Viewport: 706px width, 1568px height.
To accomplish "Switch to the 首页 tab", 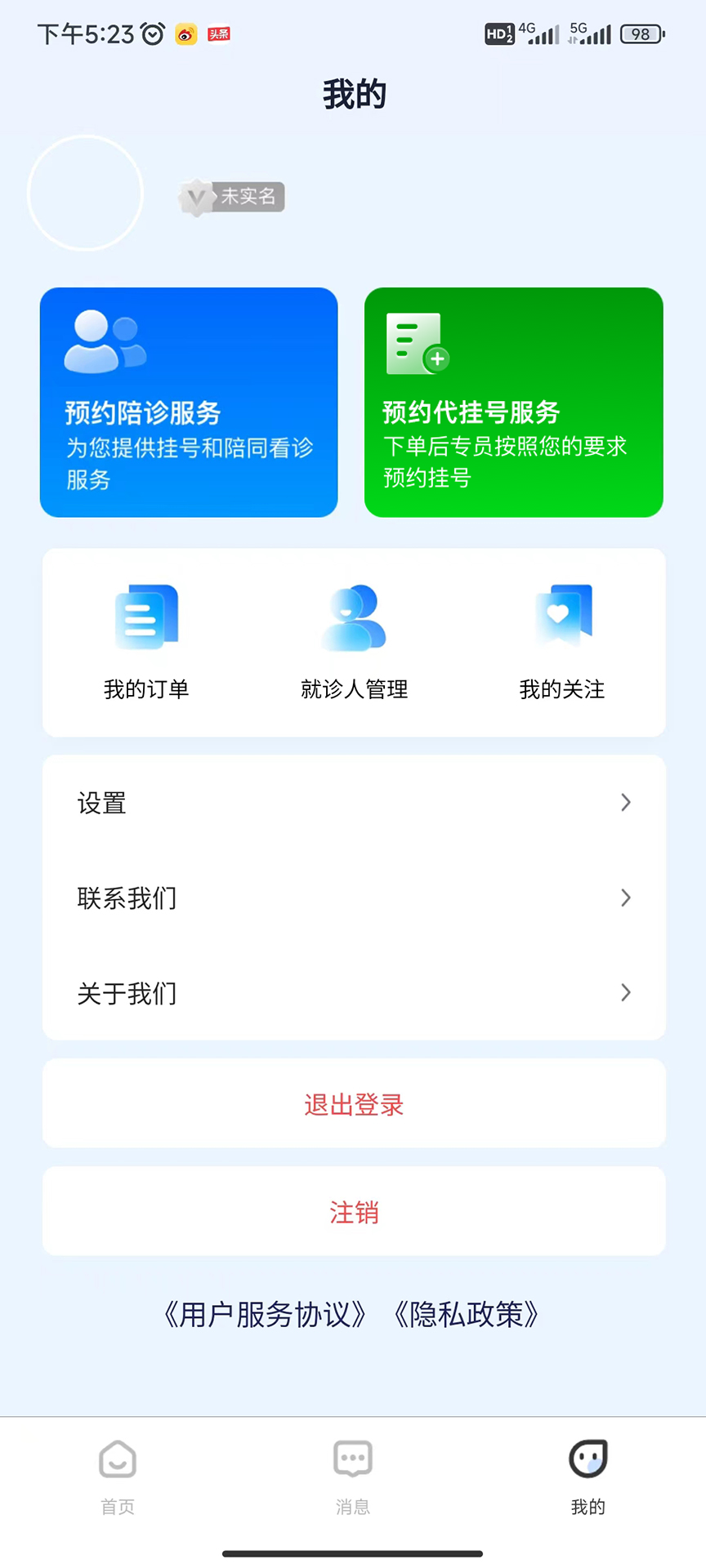I will (117, 1474).
